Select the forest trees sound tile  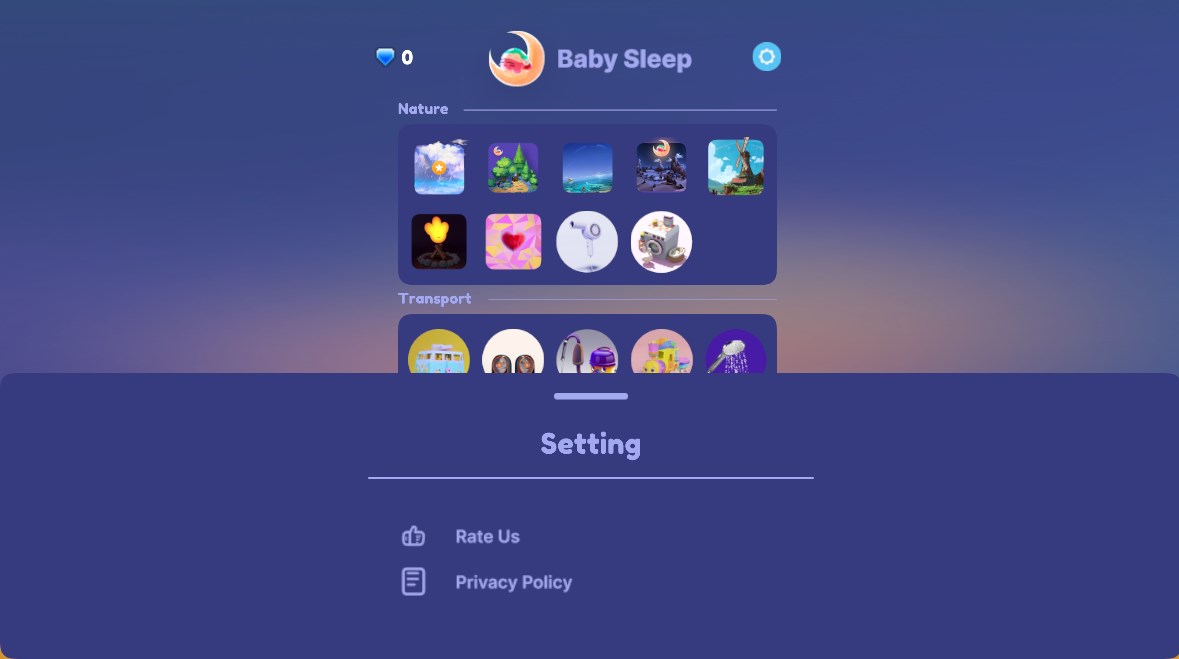tap(513, 167)
